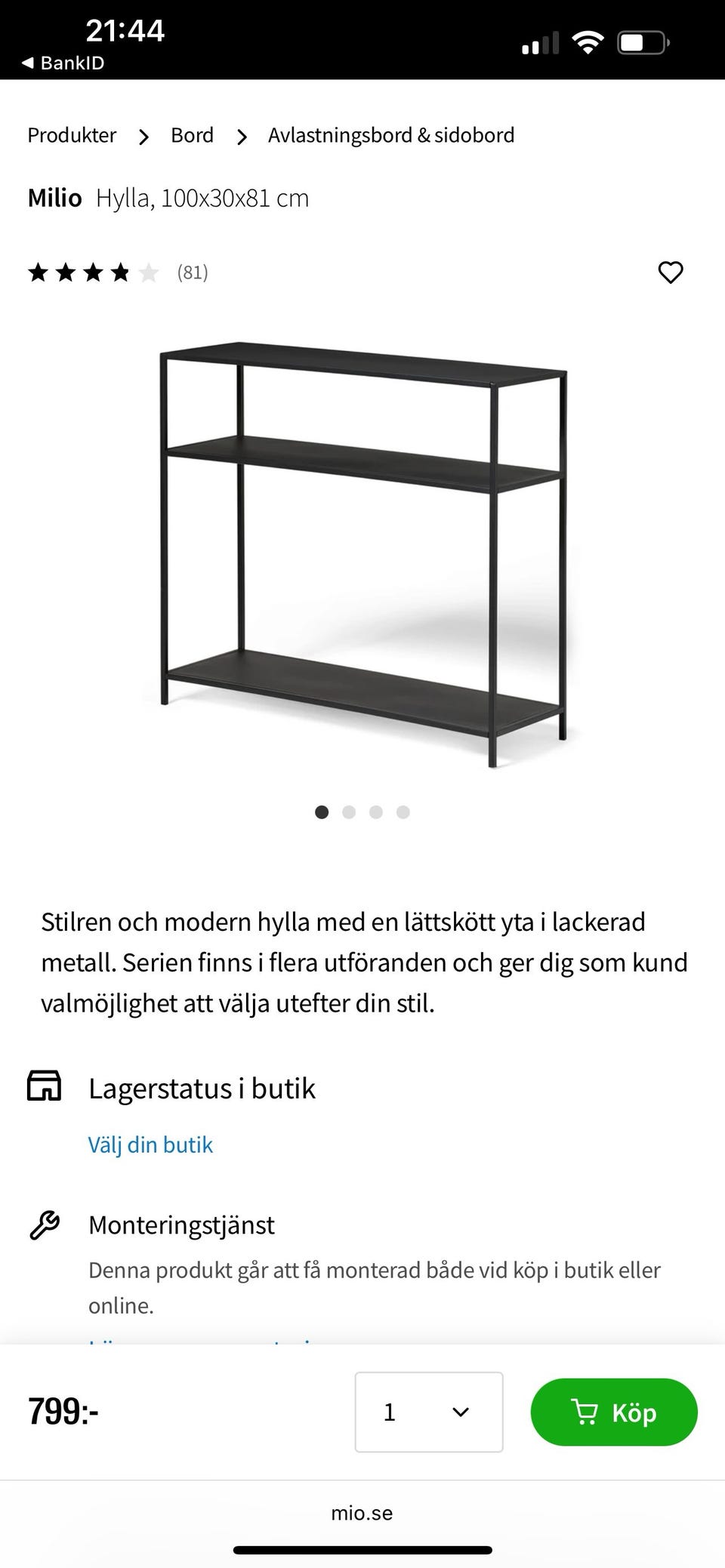Open Produkter from the breadcrumb
Screen dimensions: 725x1568
pyautogui.click(x=72, y=135)
